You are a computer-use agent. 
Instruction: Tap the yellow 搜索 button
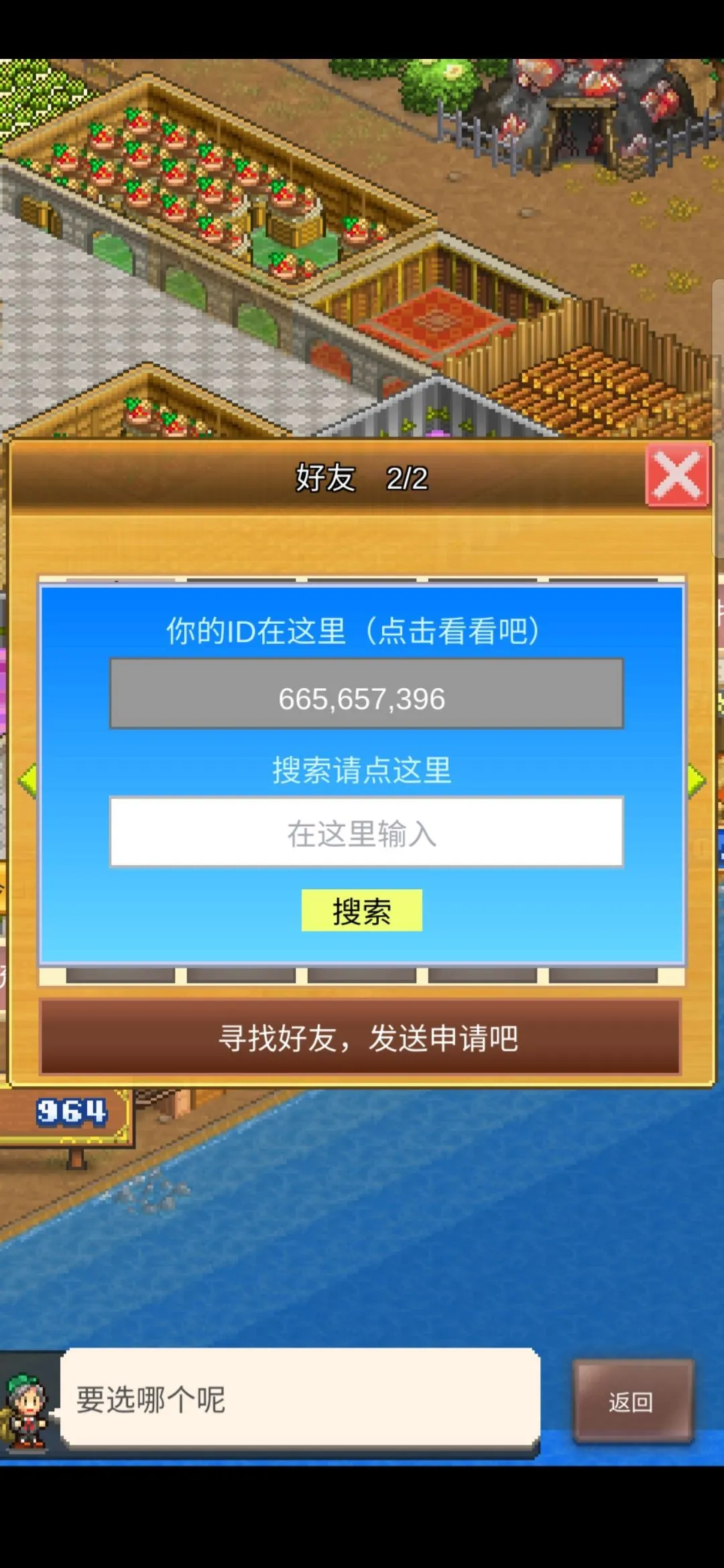click(361, 911)
